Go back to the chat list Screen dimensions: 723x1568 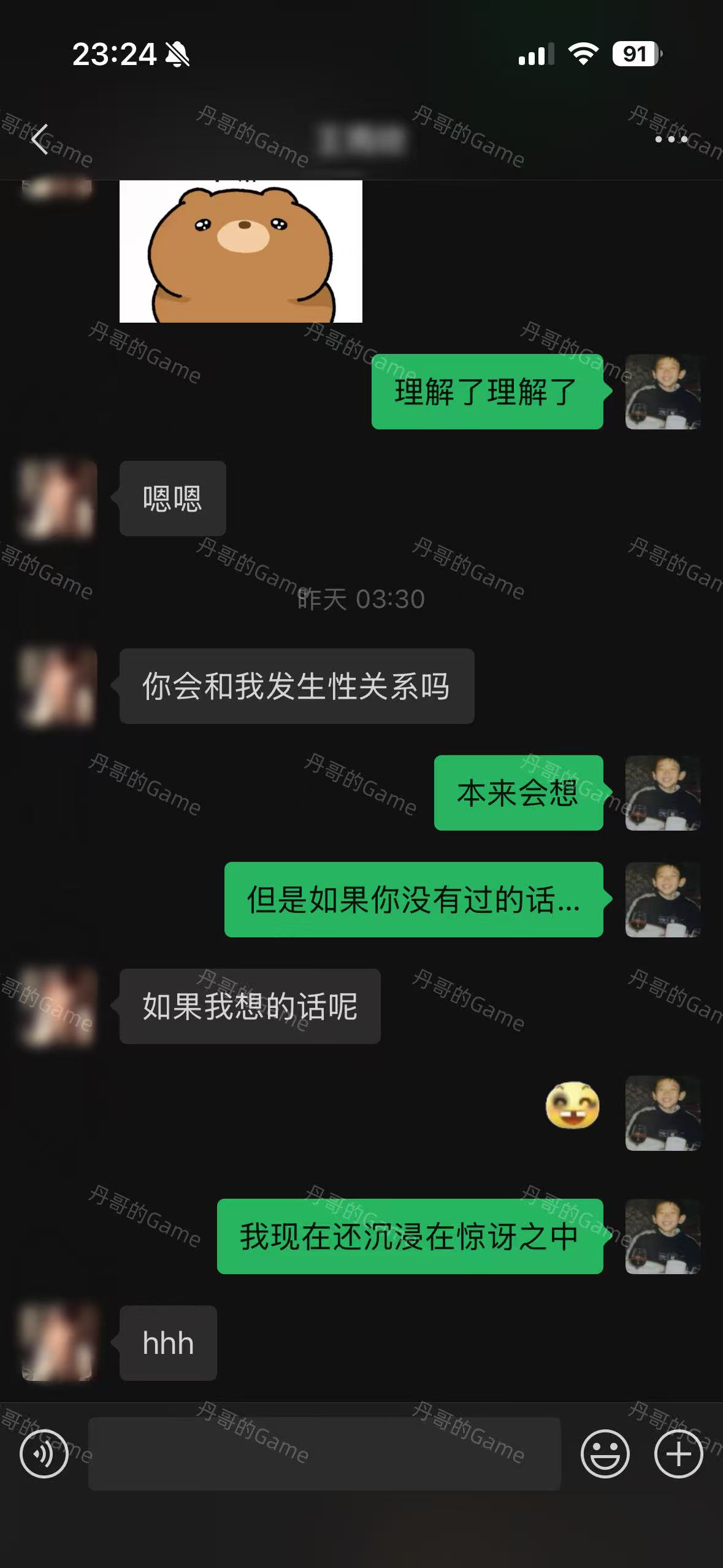[40, 139]
